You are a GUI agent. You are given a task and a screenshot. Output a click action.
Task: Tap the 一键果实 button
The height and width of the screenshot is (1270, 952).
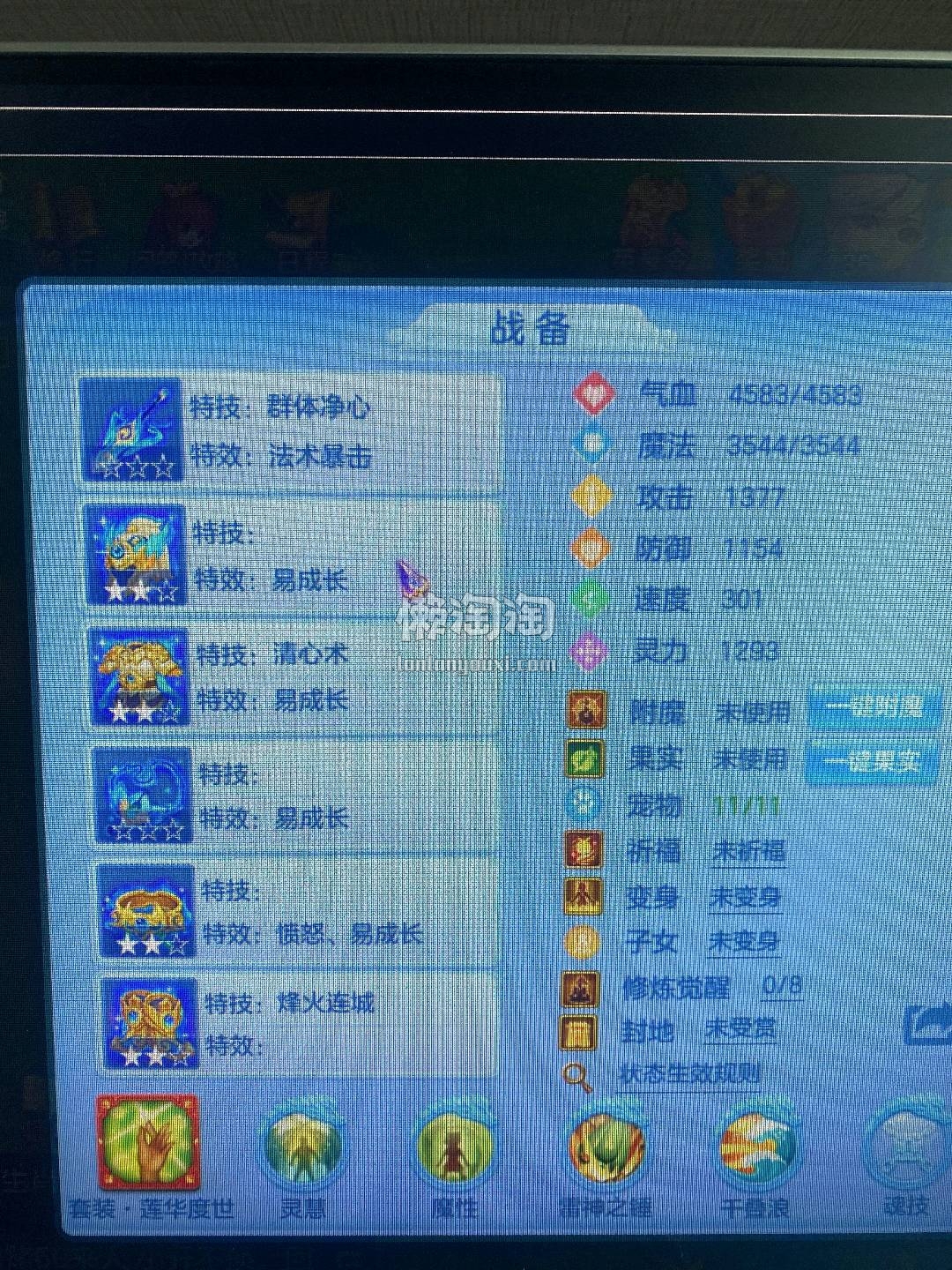click(871, 760)
